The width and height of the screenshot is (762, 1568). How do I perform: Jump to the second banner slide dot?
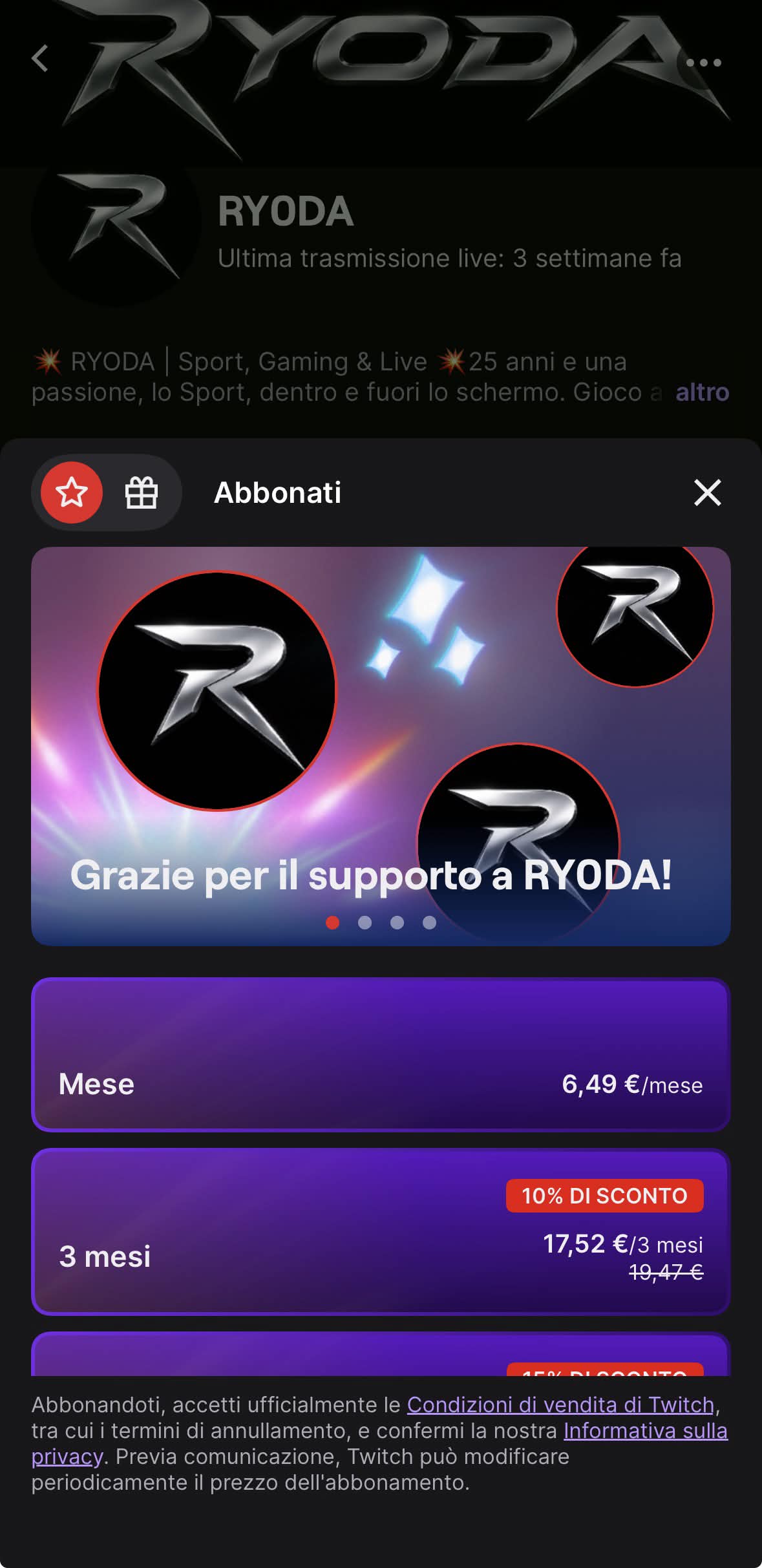pyautogui.click(x=365, y=923)
